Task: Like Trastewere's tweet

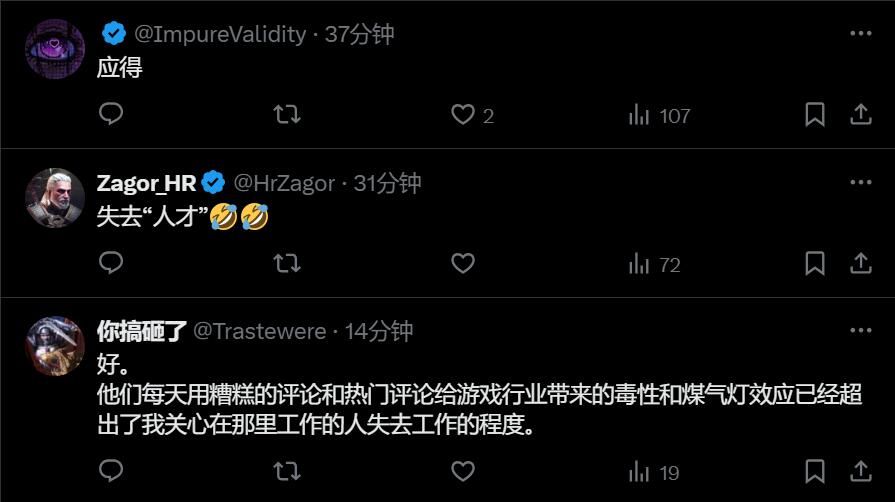Action: (462, 470)
